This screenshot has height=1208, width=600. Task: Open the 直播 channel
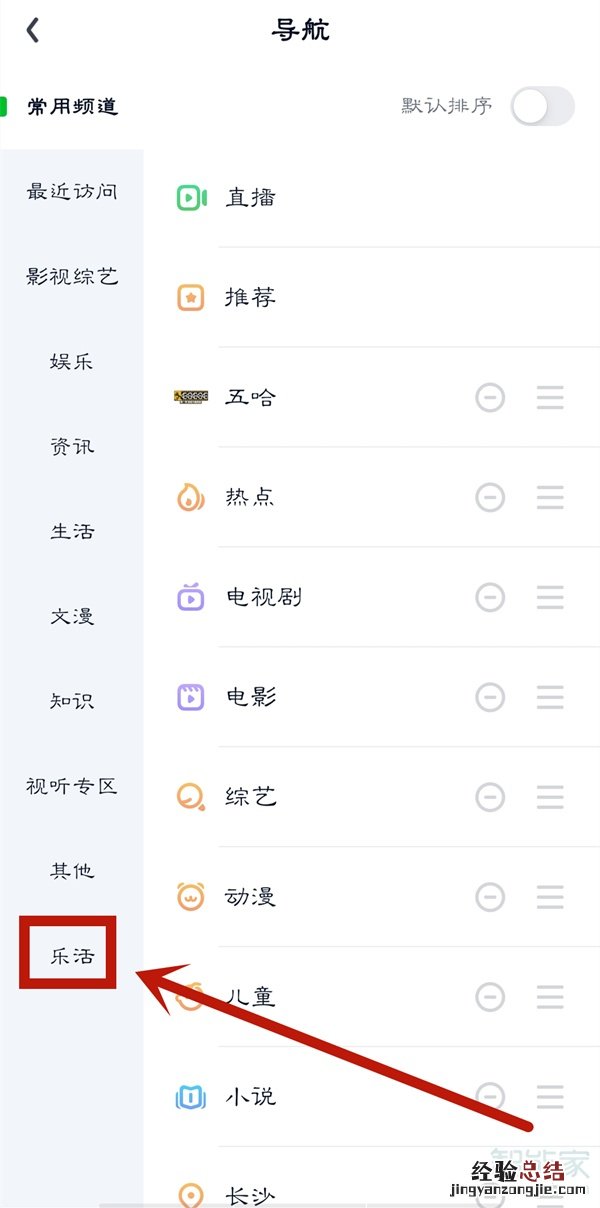pos(250,197)
